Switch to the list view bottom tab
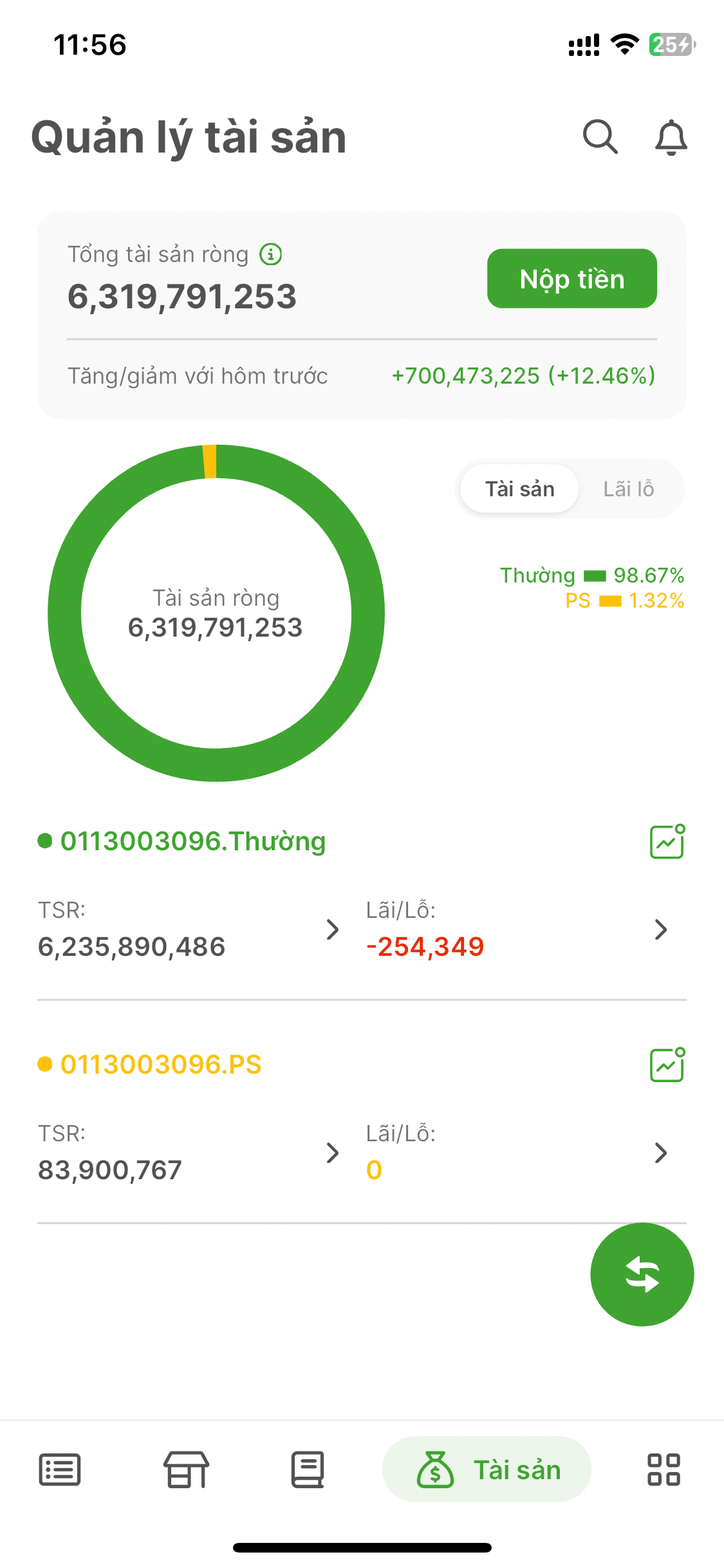Screen dimensions: 724x1568 pyautogui.click(x=60, y=1470)
